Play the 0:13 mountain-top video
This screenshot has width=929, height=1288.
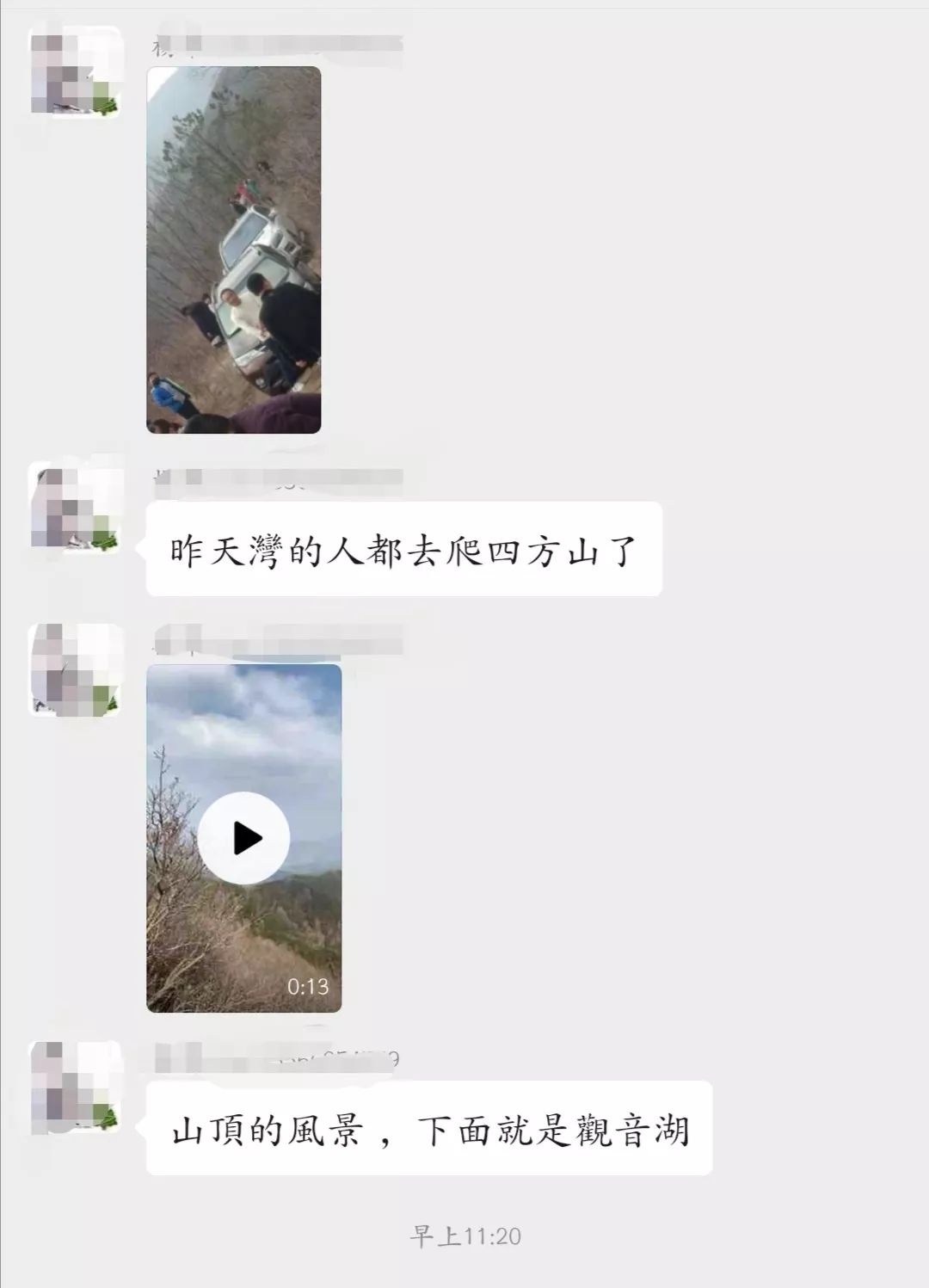(243, 838)
